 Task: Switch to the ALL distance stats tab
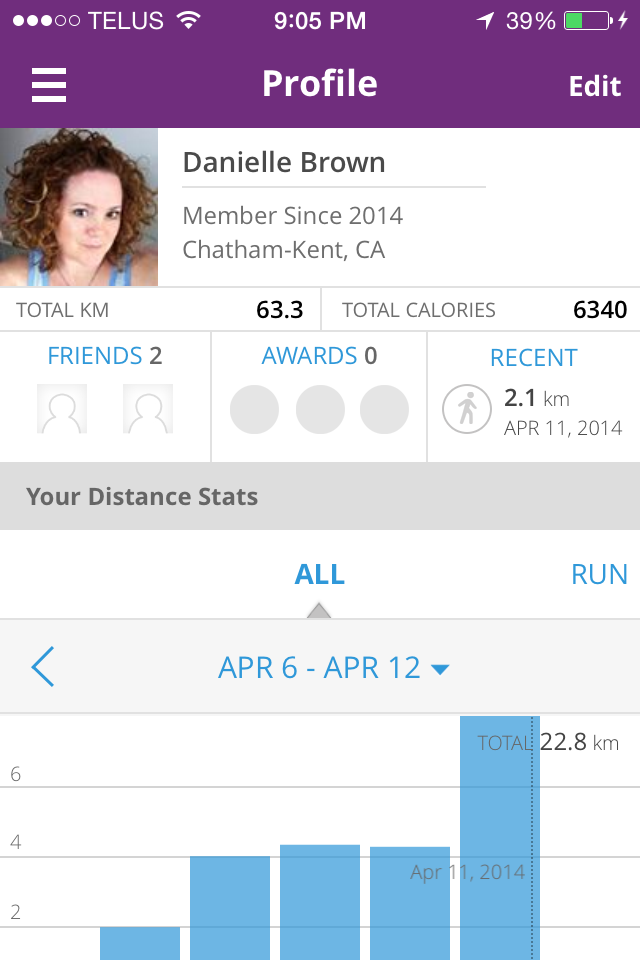point(320,575)
